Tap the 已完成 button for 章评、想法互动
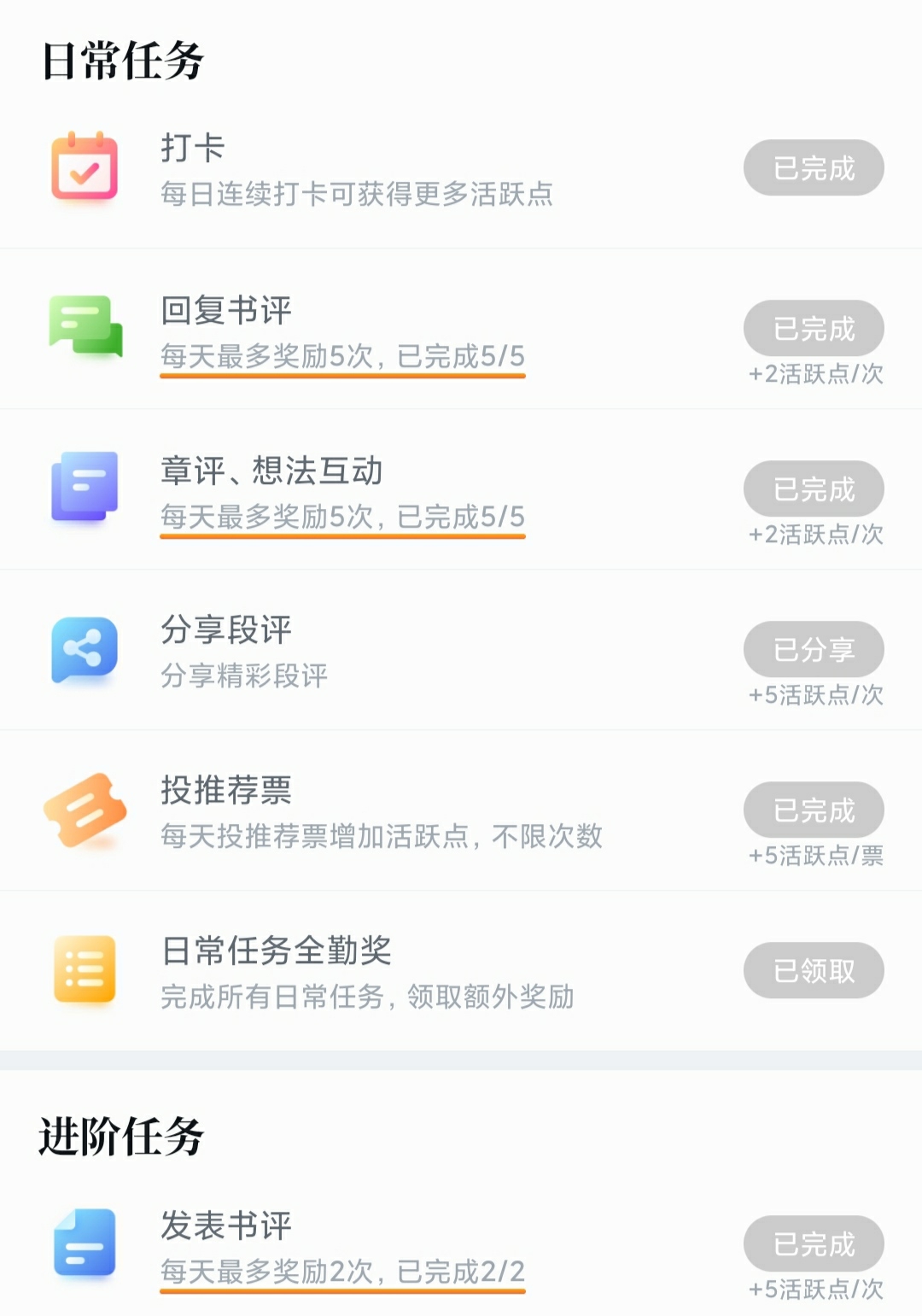The height and width of the screenshot is (1316, 922). pos(814,489)
